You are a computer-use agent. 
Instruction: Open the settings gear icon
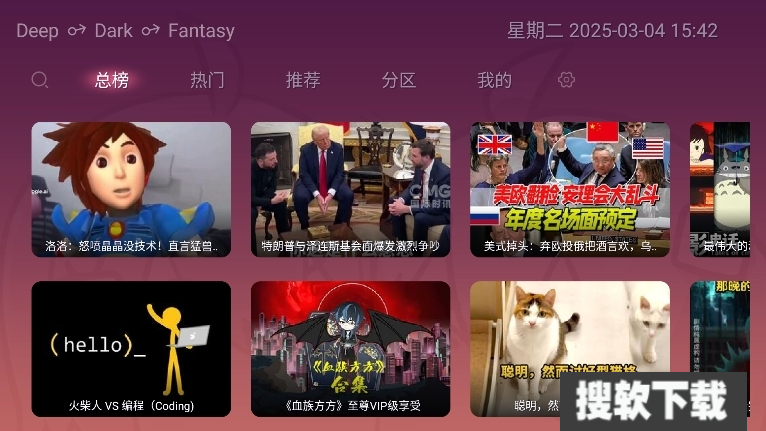coord(567,80)
